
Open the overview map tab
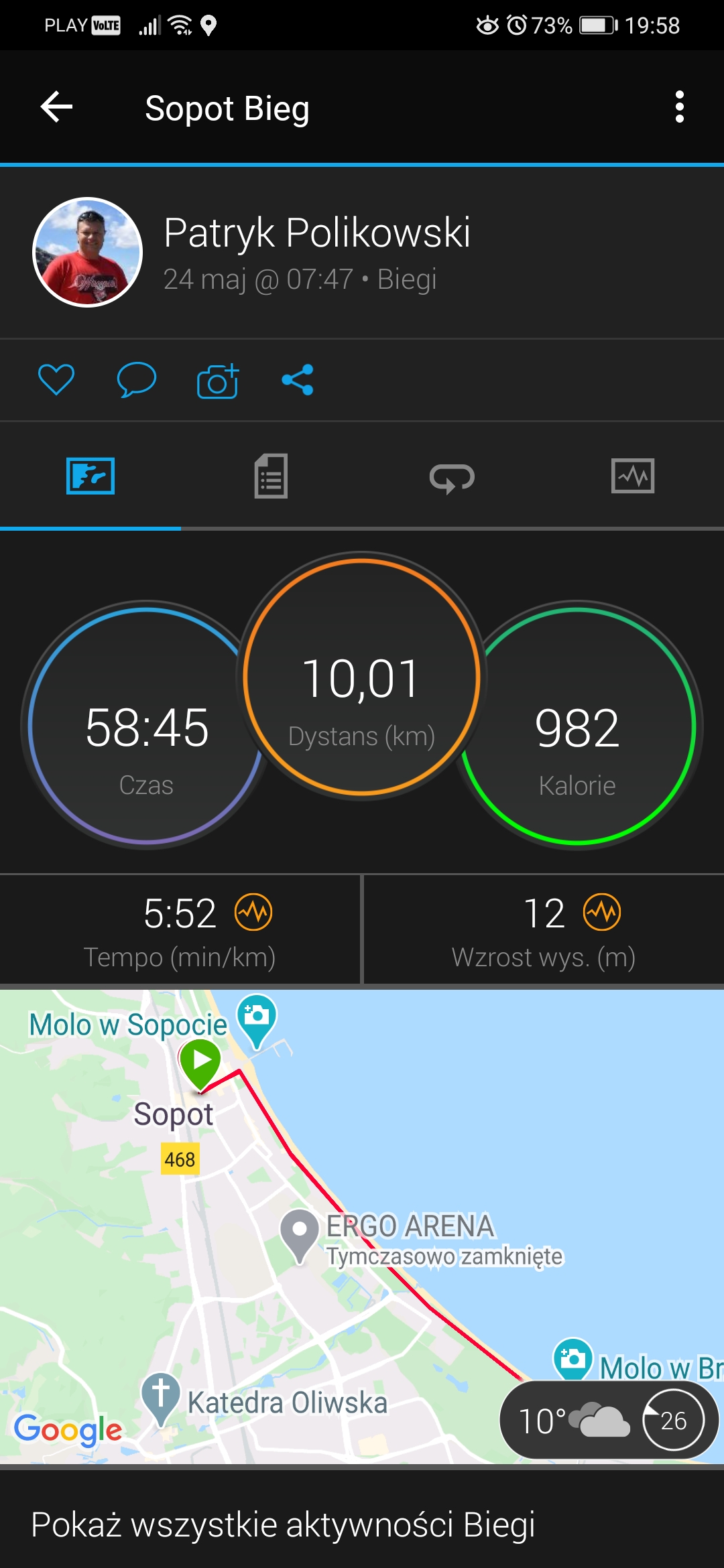pos(90,476)
